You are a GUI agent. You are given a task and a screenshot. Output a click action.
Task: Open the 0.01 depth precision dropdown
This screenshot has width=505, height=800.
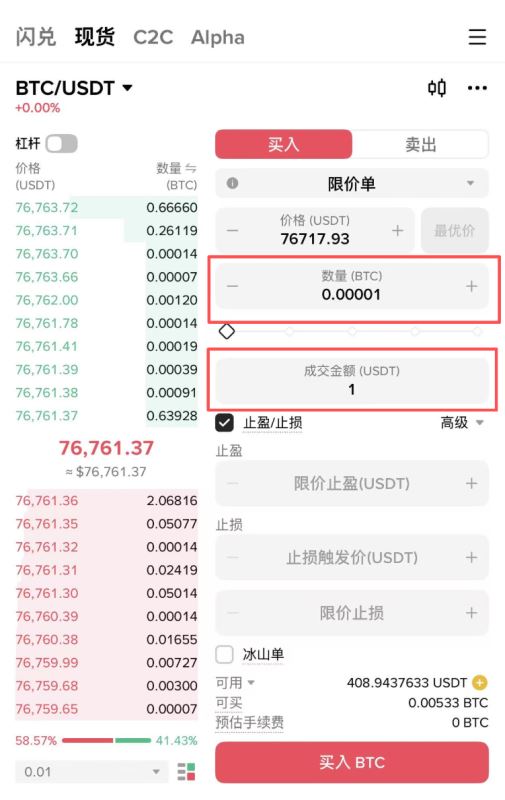click(92, 771)
